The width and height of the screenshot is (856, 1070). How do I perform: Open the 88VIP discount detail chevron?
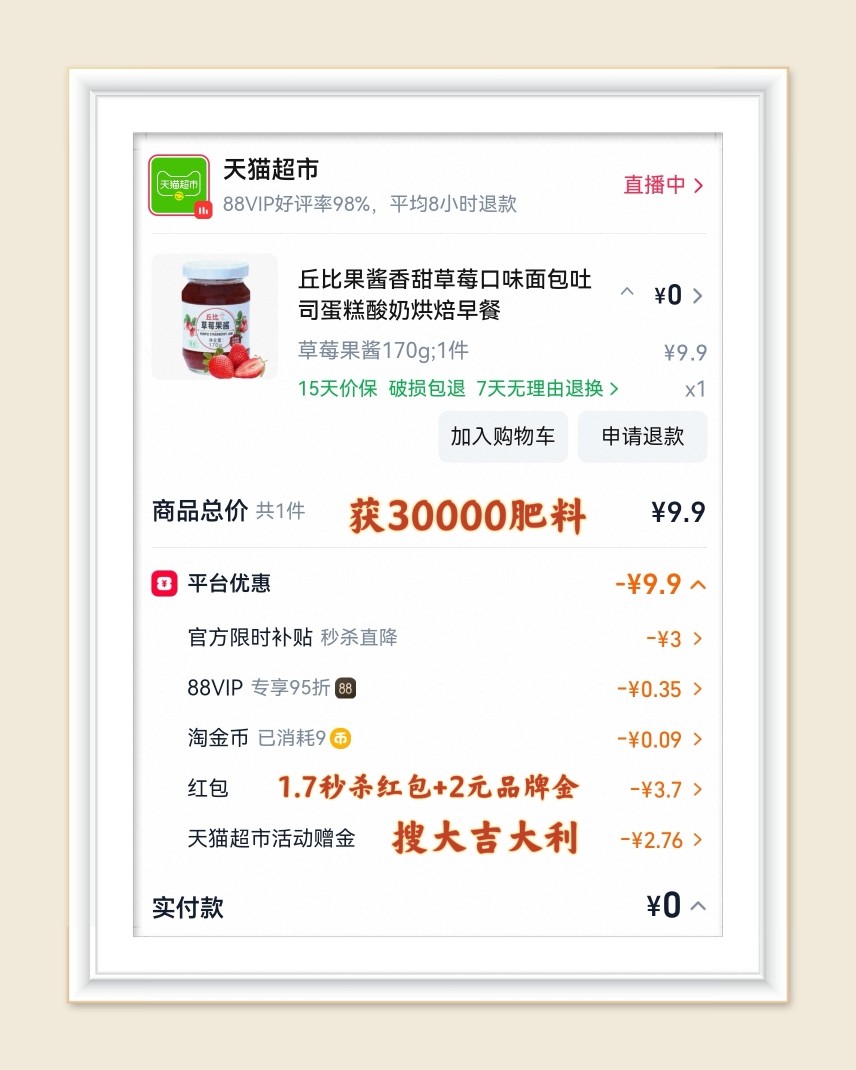(700, 689)
